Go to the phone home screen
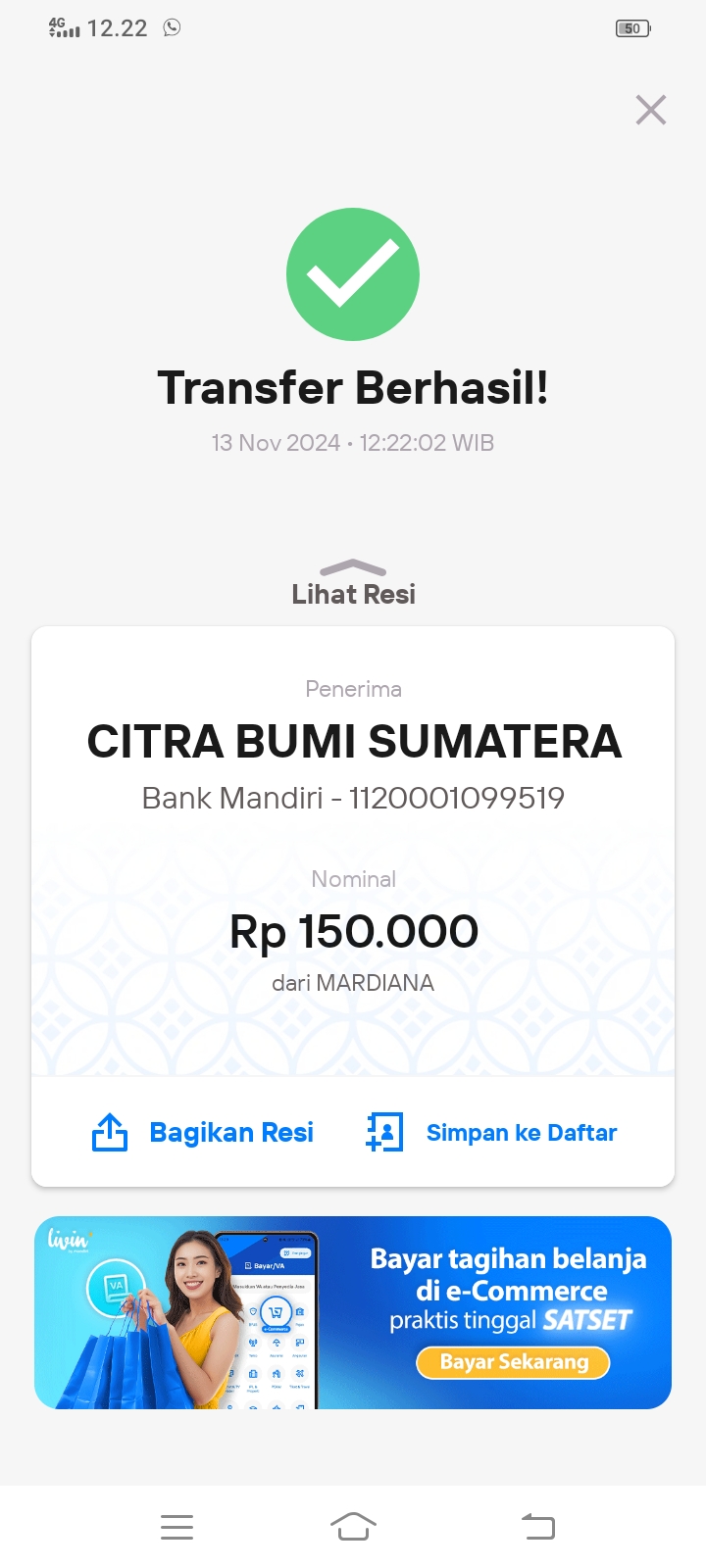The width and height of the screenshot is (706, 1568). point(353,1527)
